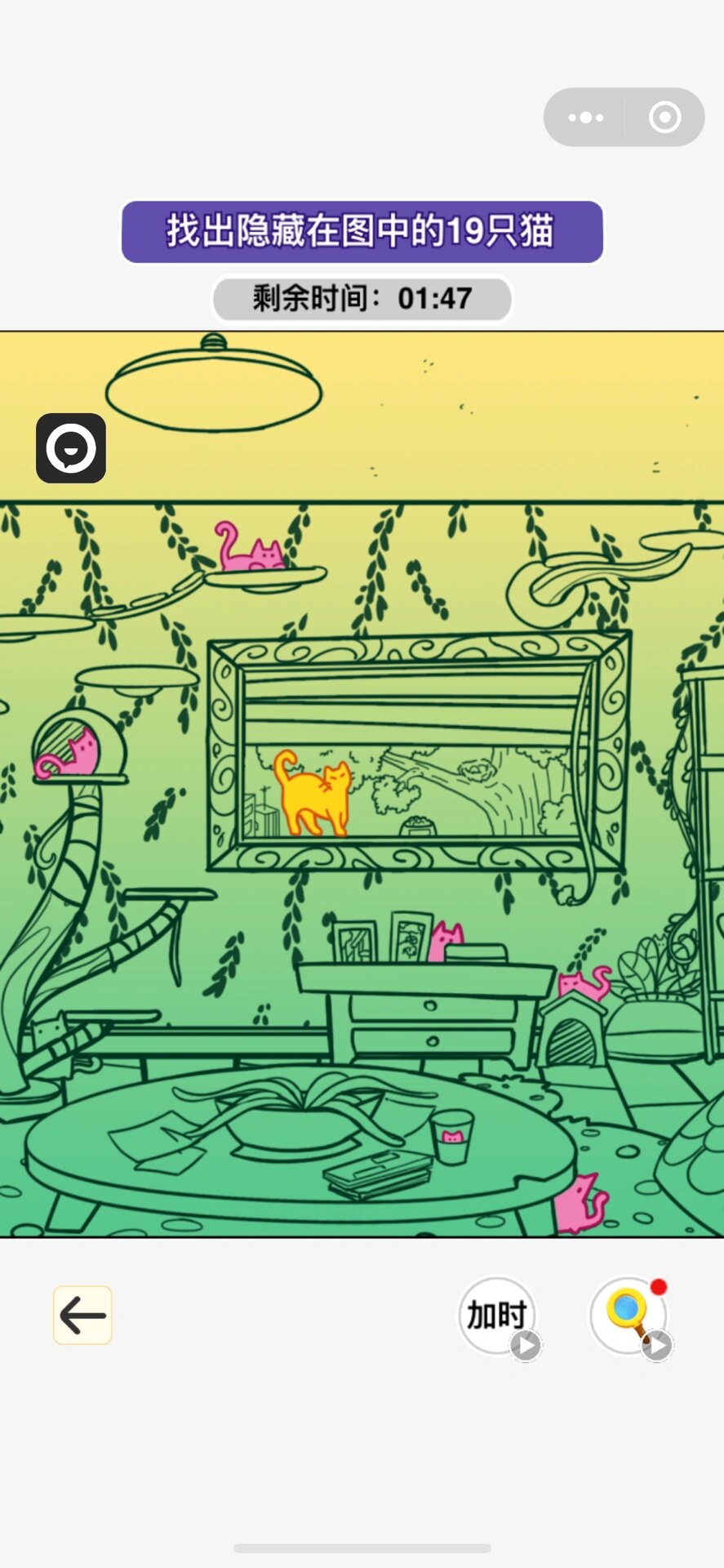Open the chat bubble feedback icon
Viewport: 724px width, 1568px height.
coord(71,448)
